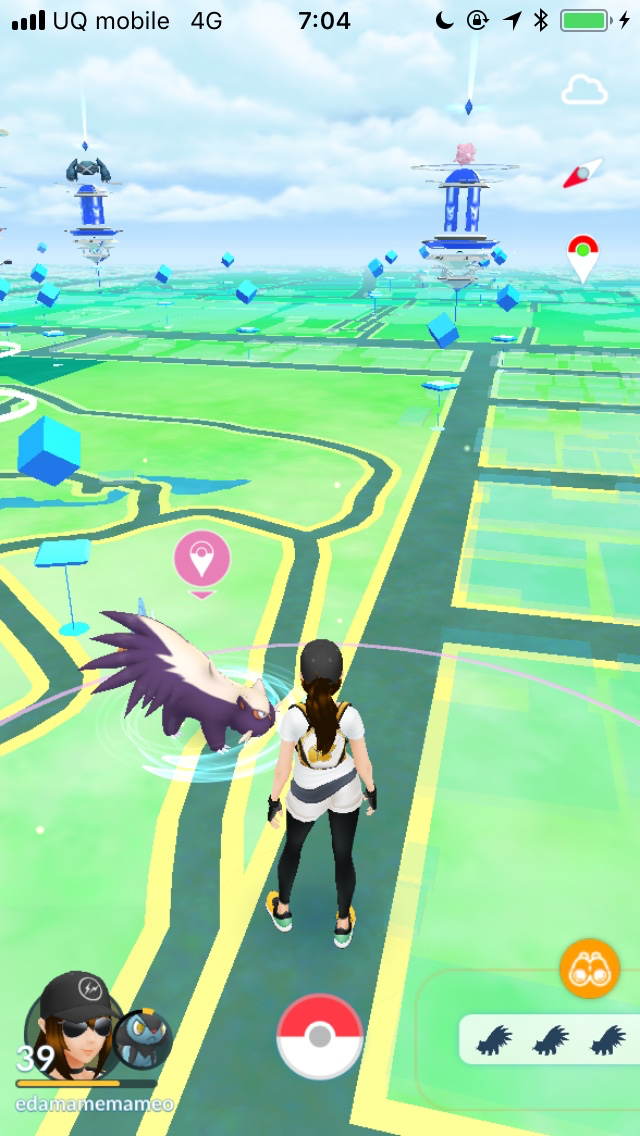Open the main menu Poké Ball button

(x=319, y=1036)
